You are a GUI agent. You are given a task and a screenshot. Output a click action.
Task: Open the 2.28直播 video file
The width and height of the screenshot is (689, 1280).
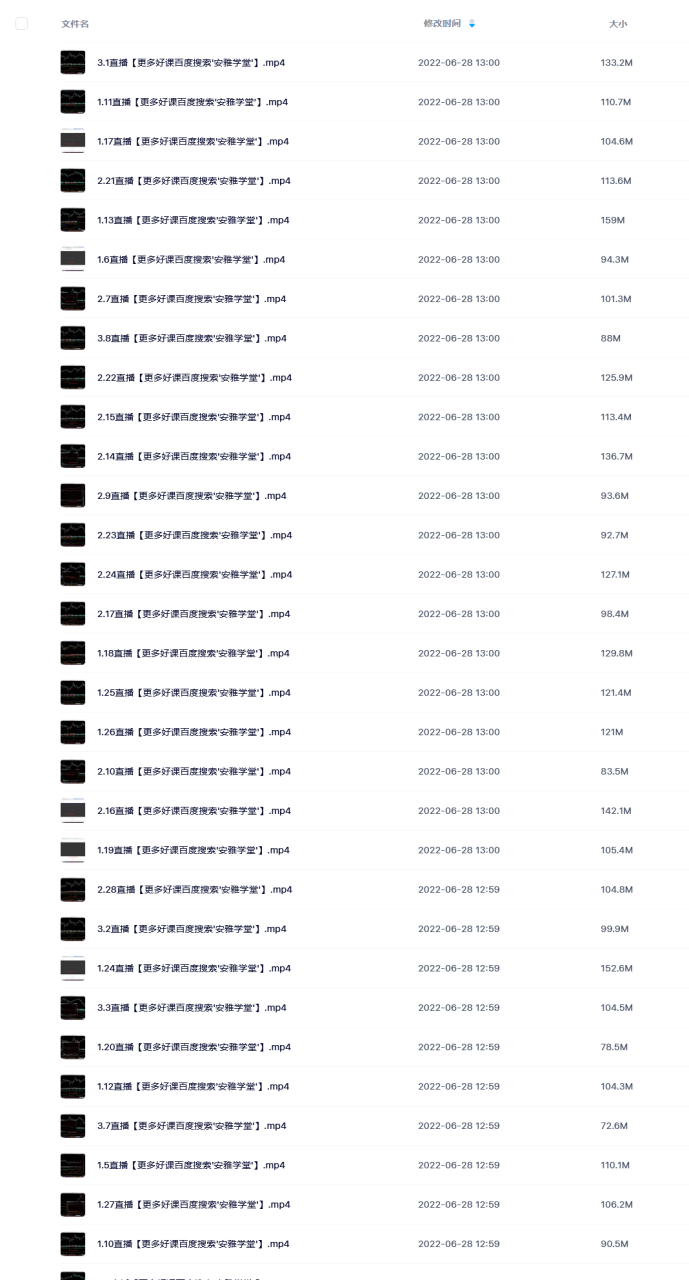(194, 889)
